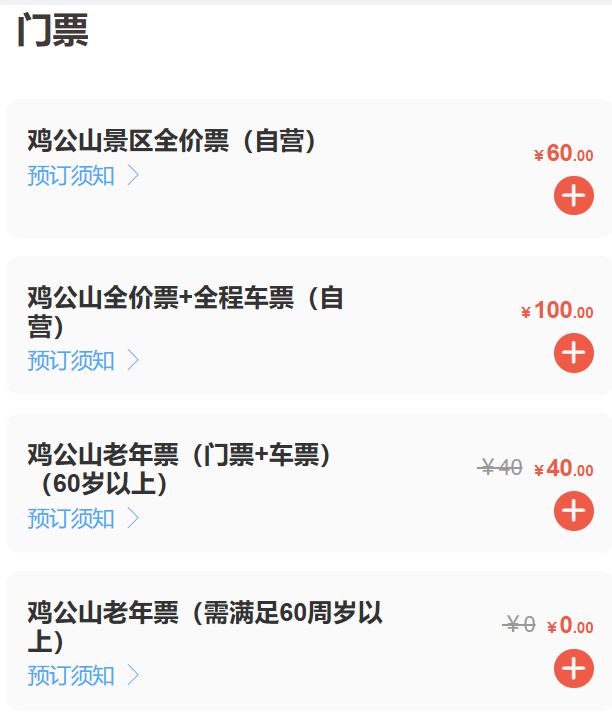Open 预订须知 for 老年票（门票+车票）
612x719 pixels.
82,519
